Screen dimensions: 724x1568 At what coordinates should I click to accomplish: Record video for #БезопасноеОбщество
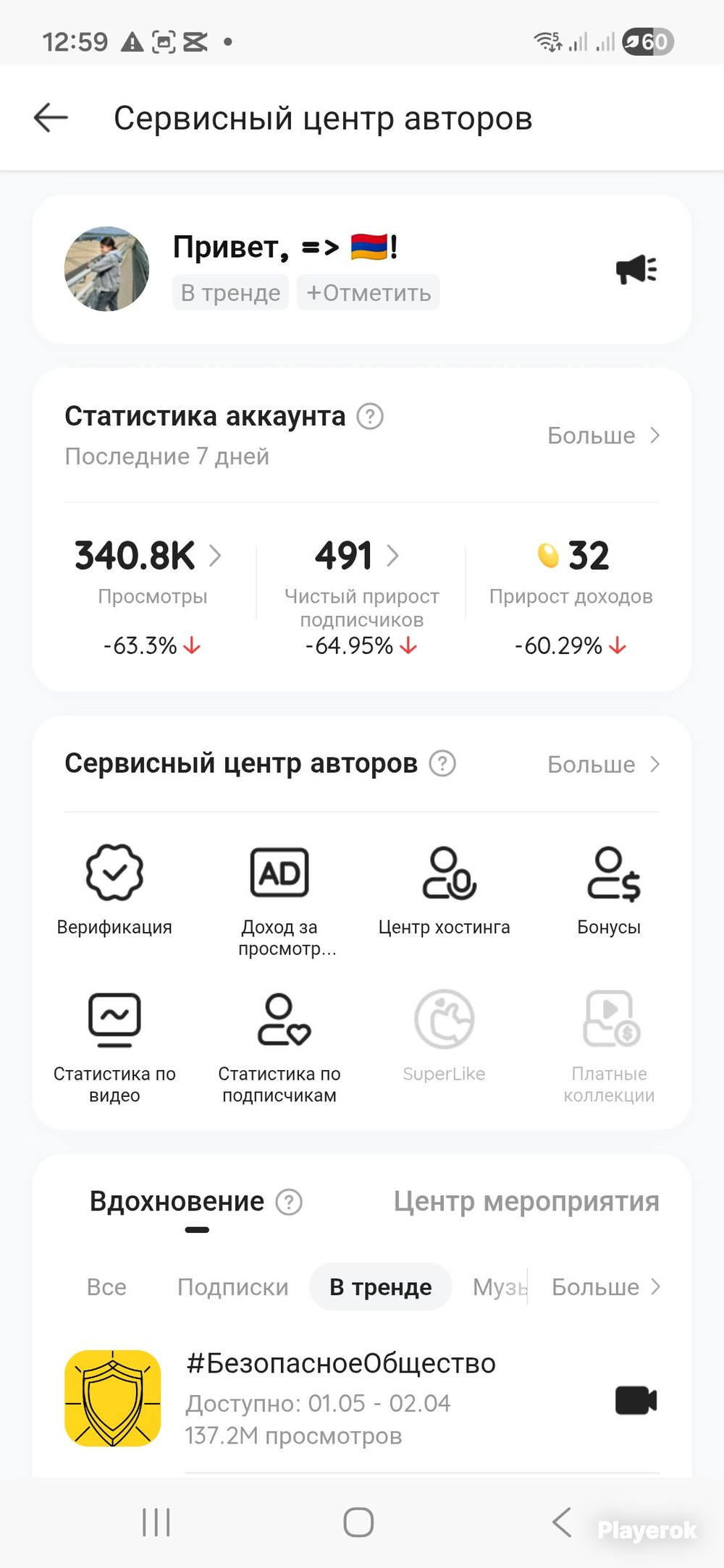[636, 1400]
